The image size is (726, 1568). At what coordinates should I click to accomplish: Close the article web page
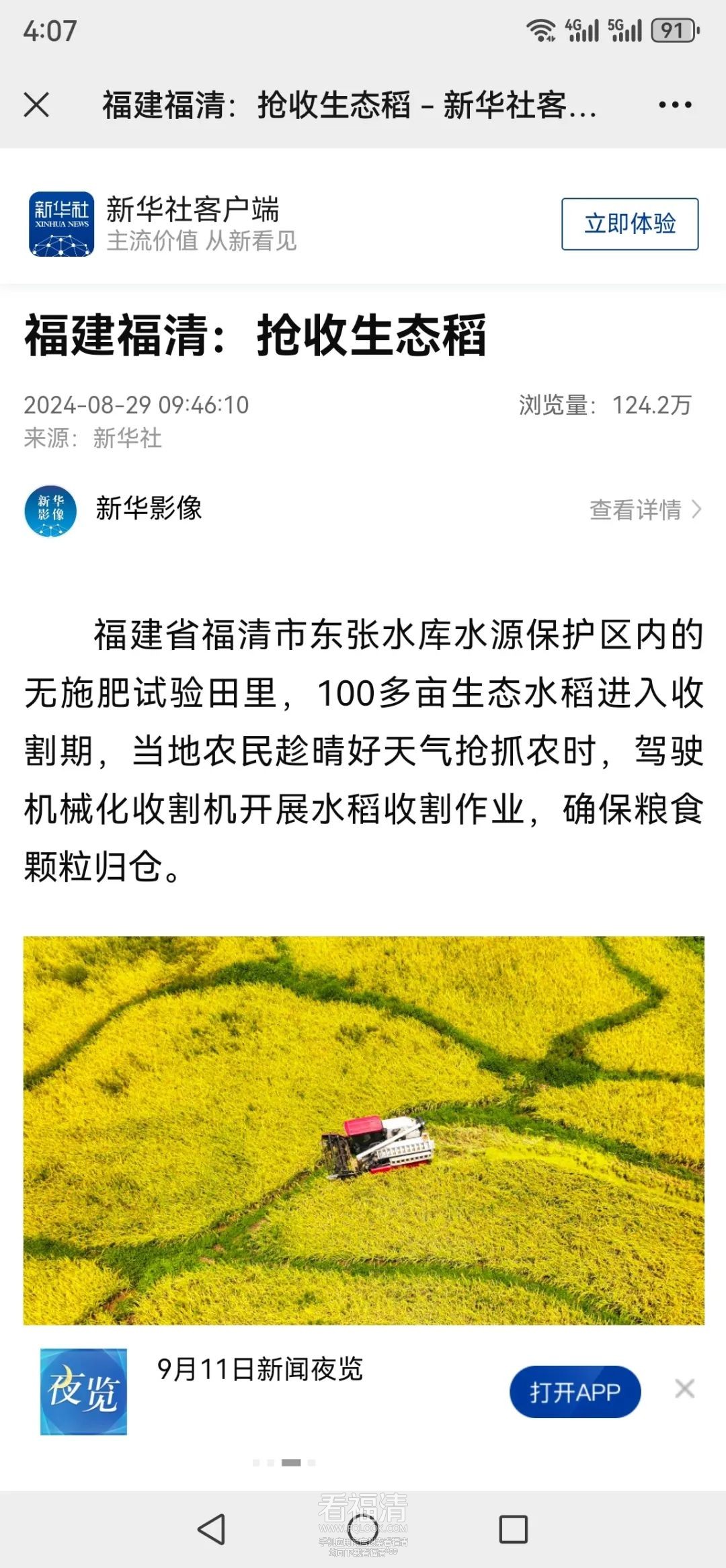[36, 105]
